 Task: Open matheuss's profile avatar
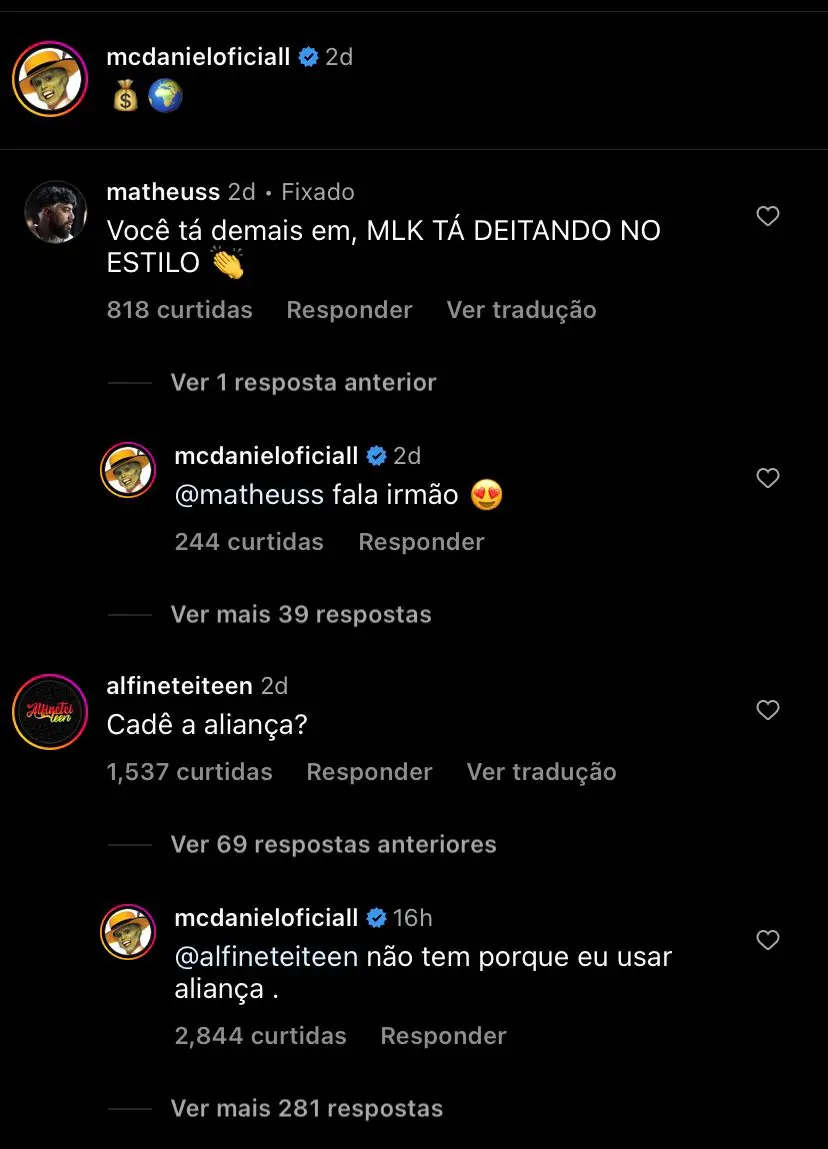coord(55,211)
